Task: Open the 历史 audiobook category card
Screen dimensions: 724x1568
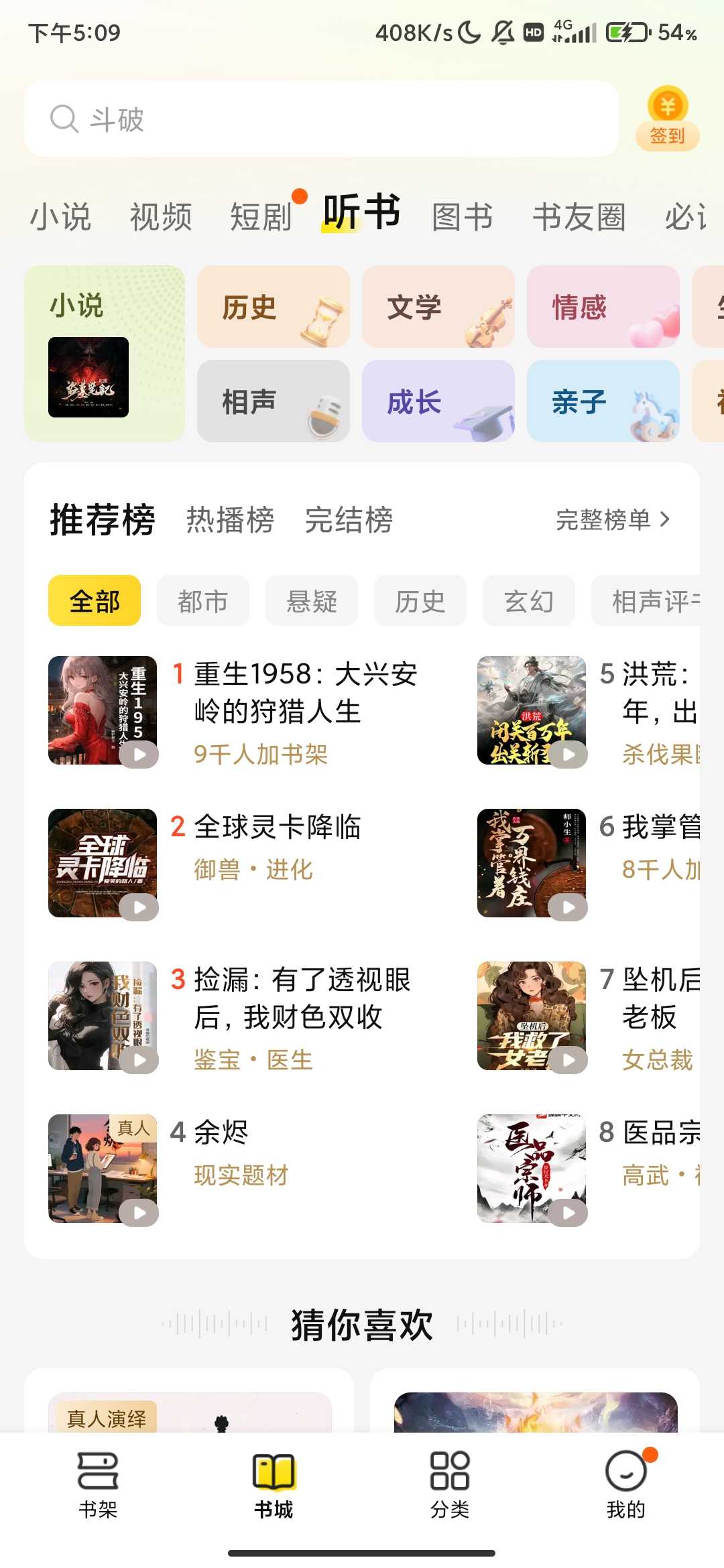Action: [x=273, y=307]
